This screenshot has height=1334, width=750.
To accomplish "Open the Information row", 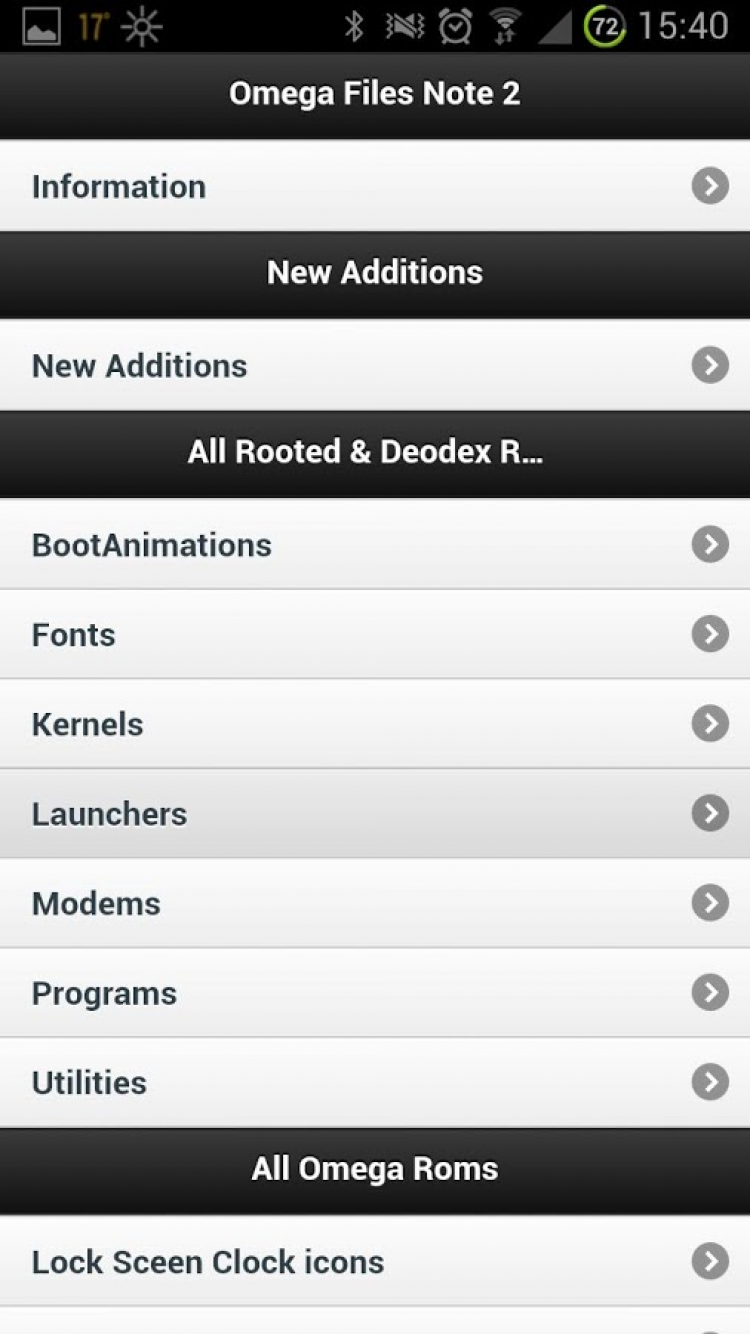I will [x=375, y=186].
